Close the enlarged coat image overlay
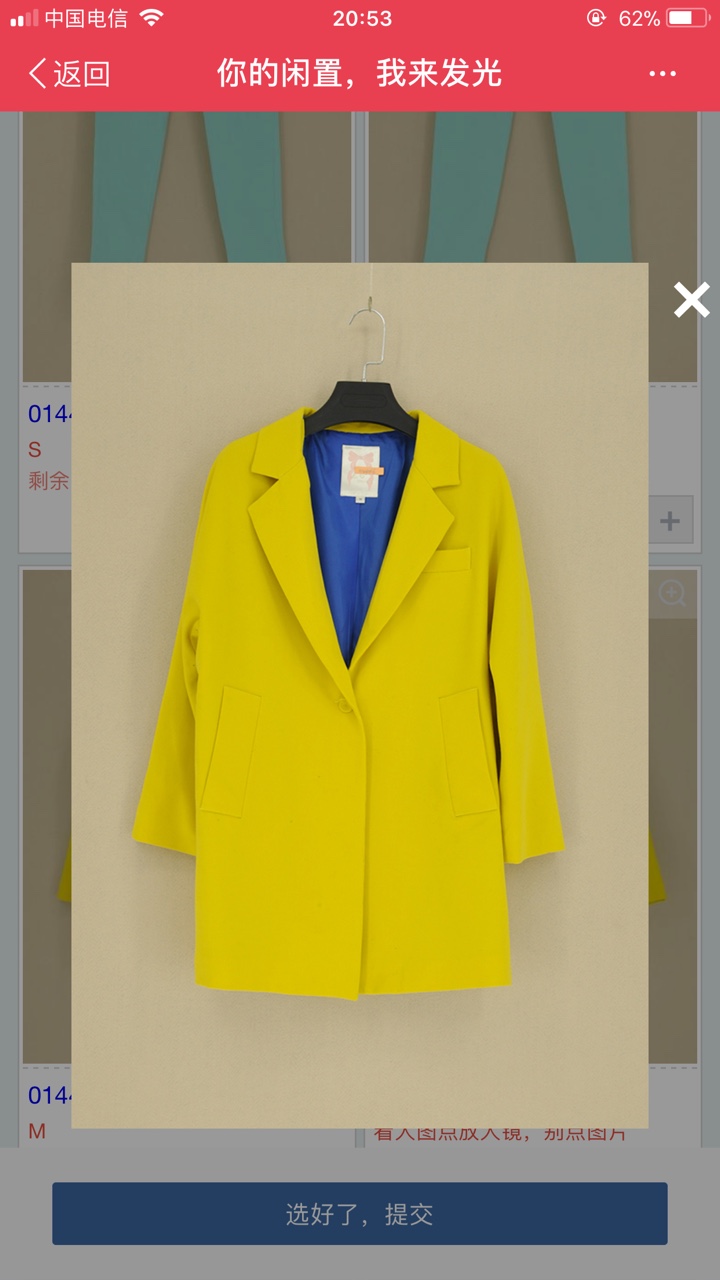Image resolution: width=720 pixels, height=1280 pixels. click(691, 300)
